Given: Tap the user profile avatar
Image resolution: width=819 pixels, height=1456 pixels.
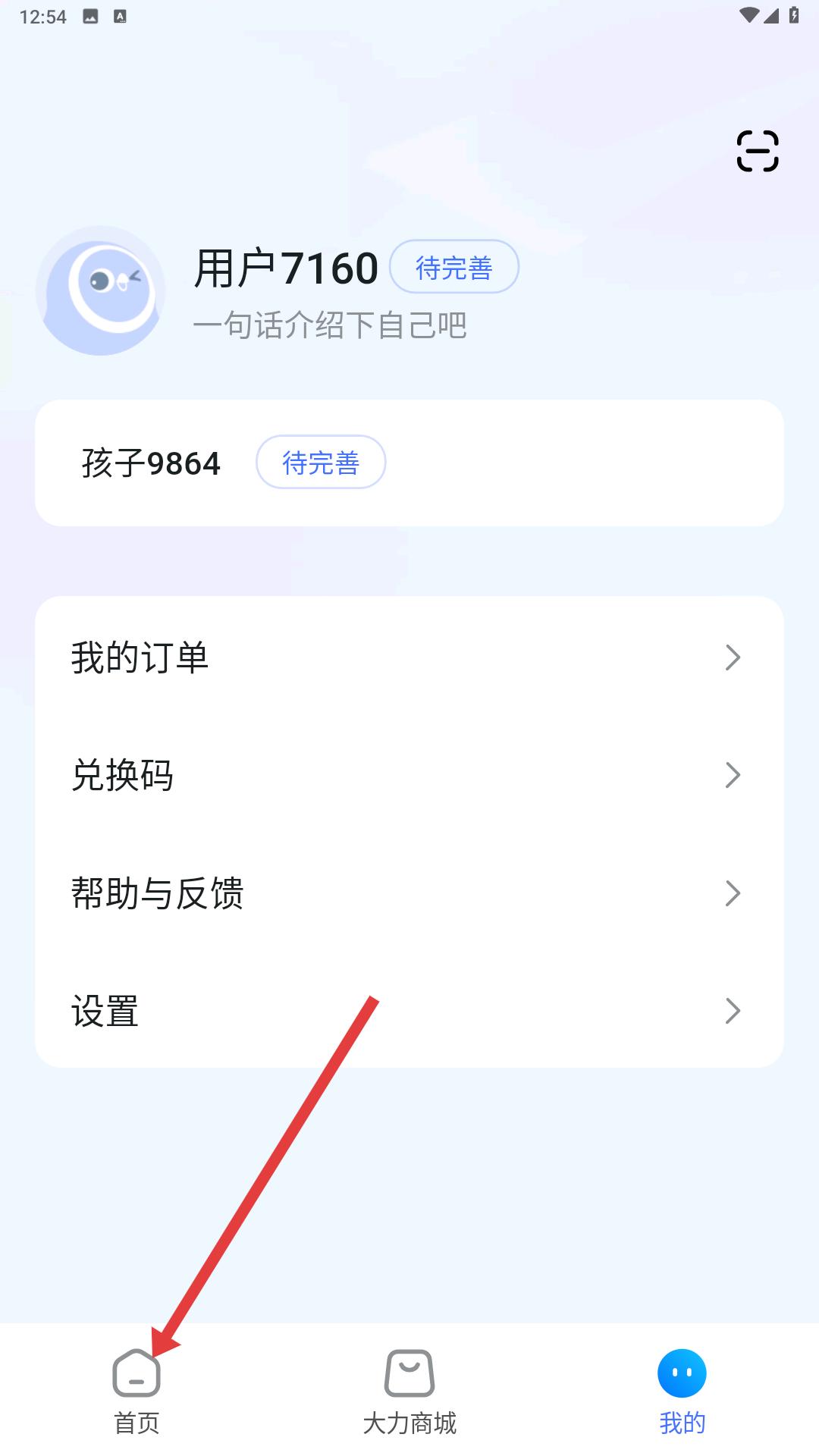Looking at the screenshot, I should coord(100,290).
